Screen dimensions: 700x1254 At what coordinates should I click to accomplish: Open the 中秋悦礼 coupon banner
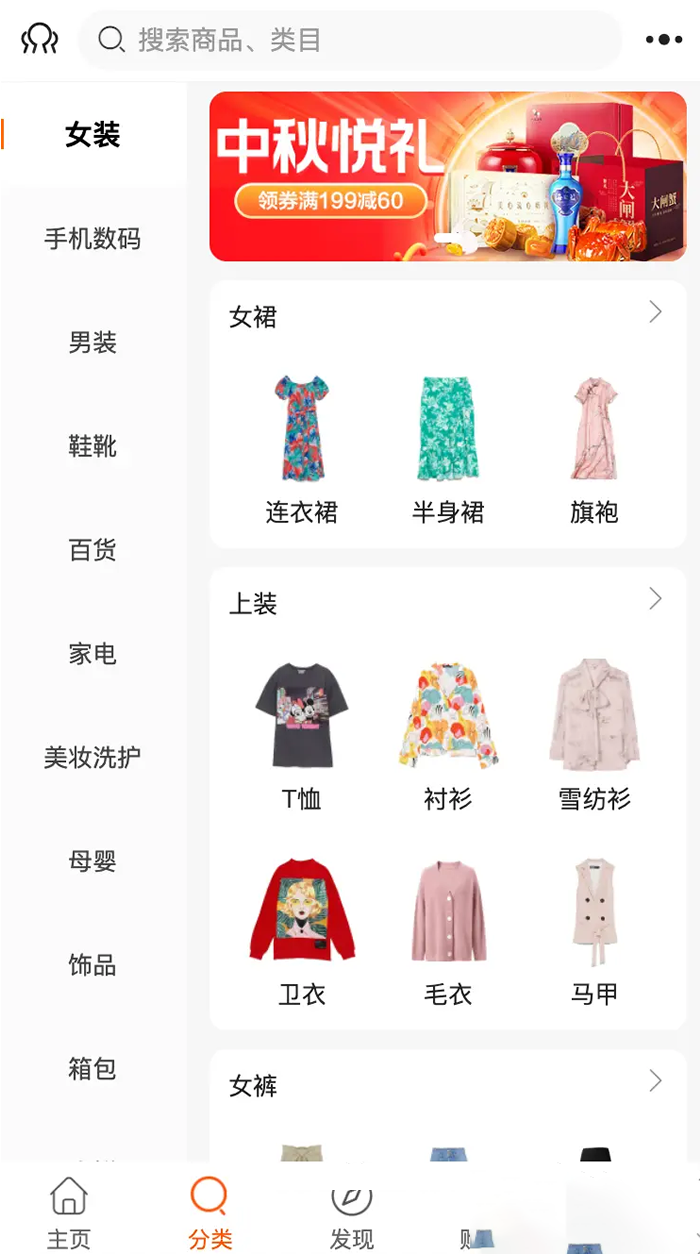tap(447, 176)
